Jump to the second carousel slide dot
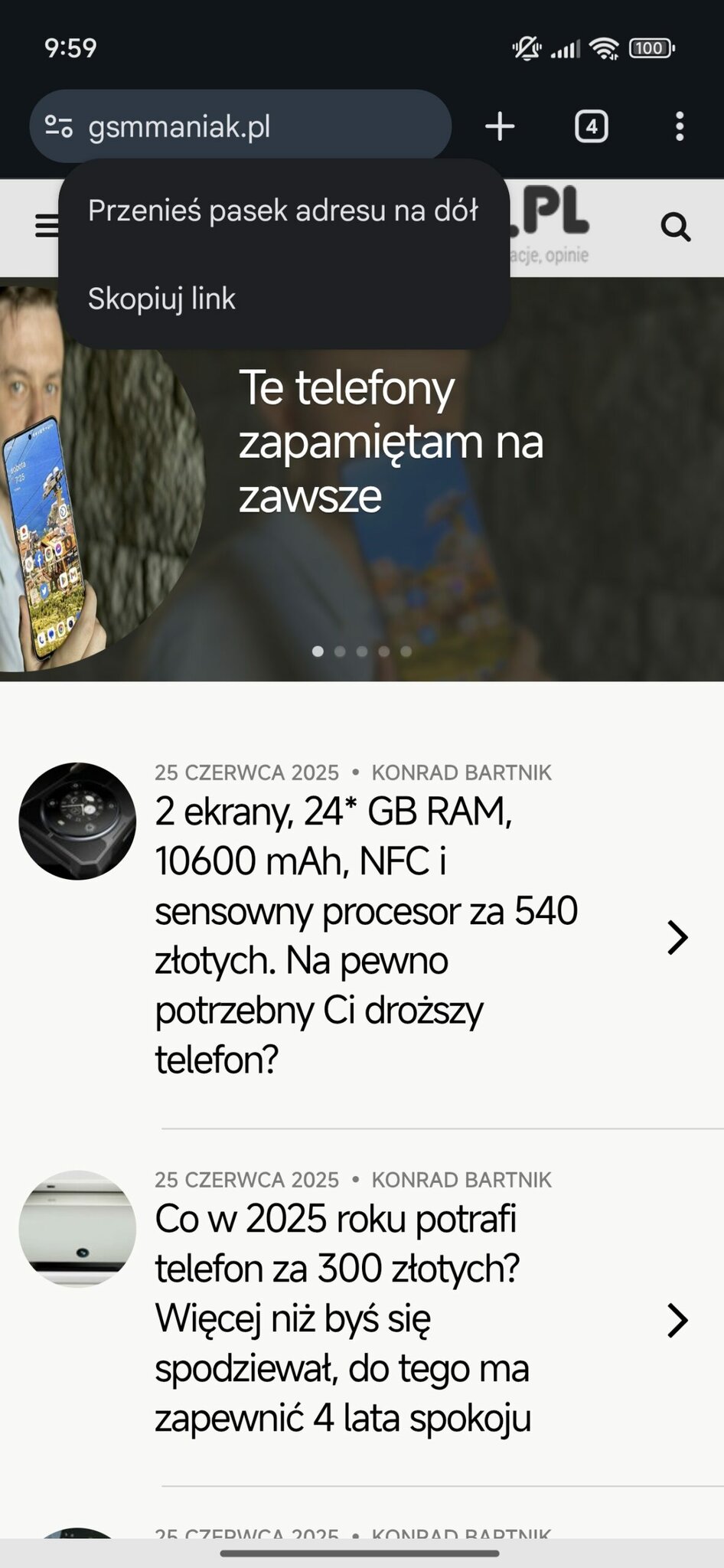The image size is (724, 1568). point(340,652)
